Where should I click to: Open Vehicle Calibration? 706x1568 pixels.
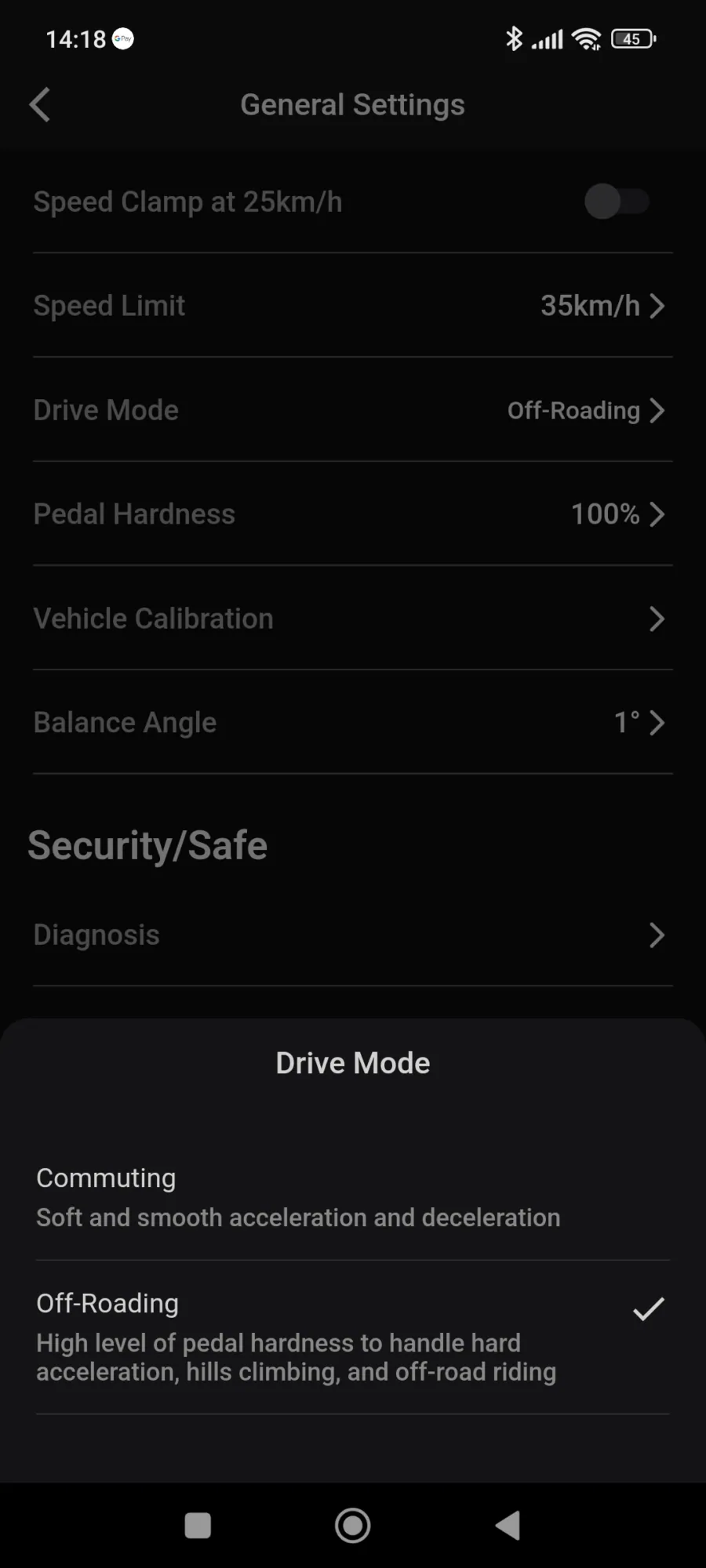coord(352,619)
